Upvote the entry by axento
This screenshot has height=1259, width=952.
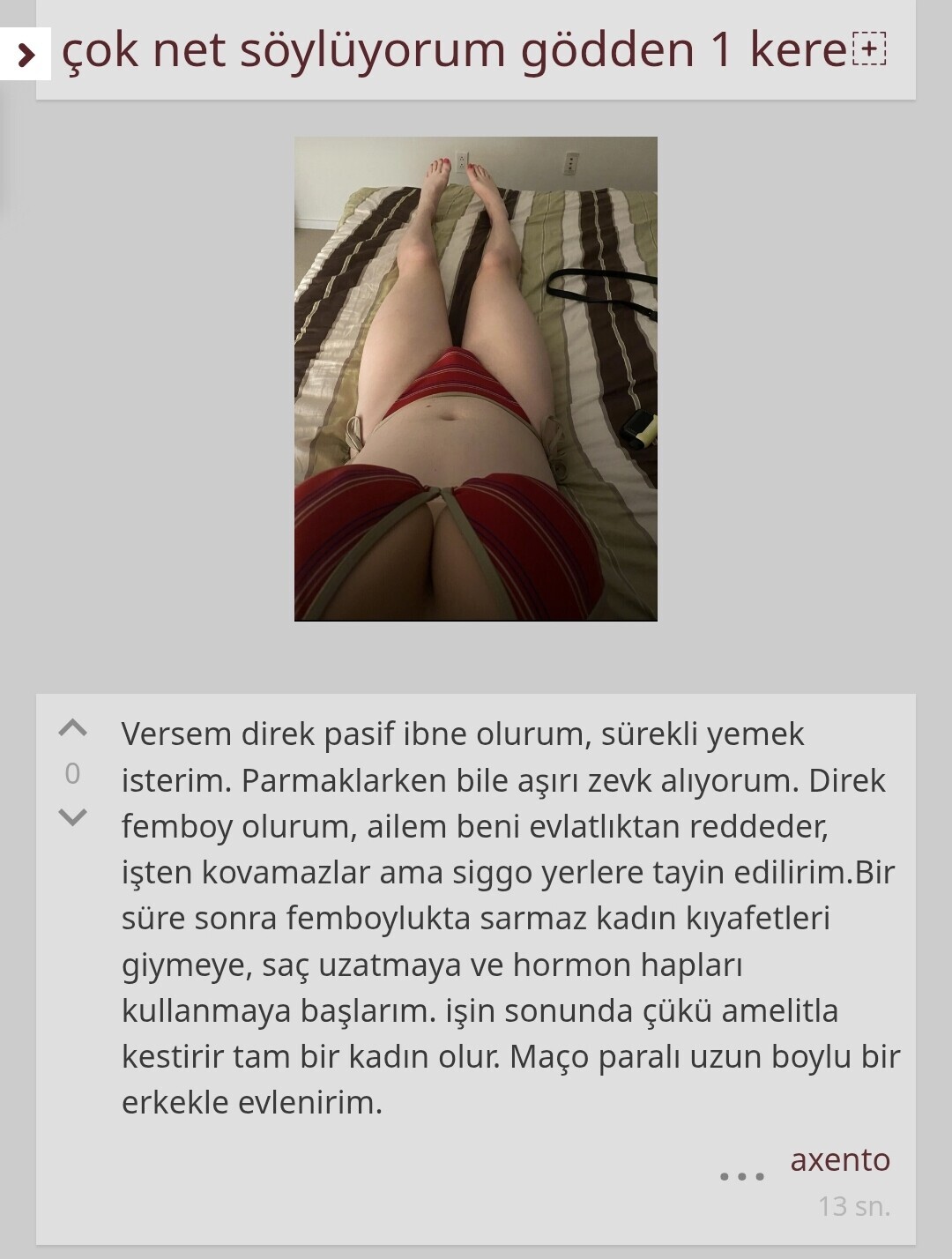[x=72, y=729]
